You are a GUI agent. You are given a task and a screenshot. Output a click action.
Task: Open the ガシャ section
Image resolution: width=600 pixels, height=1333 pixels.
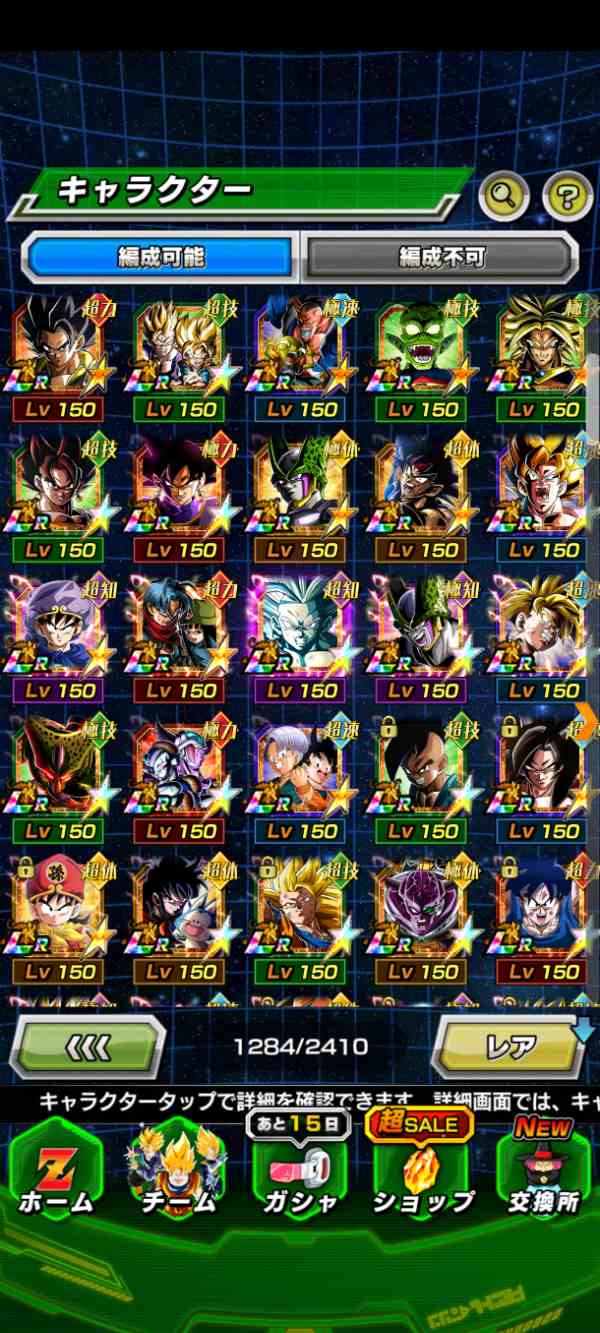point(300,1175)
